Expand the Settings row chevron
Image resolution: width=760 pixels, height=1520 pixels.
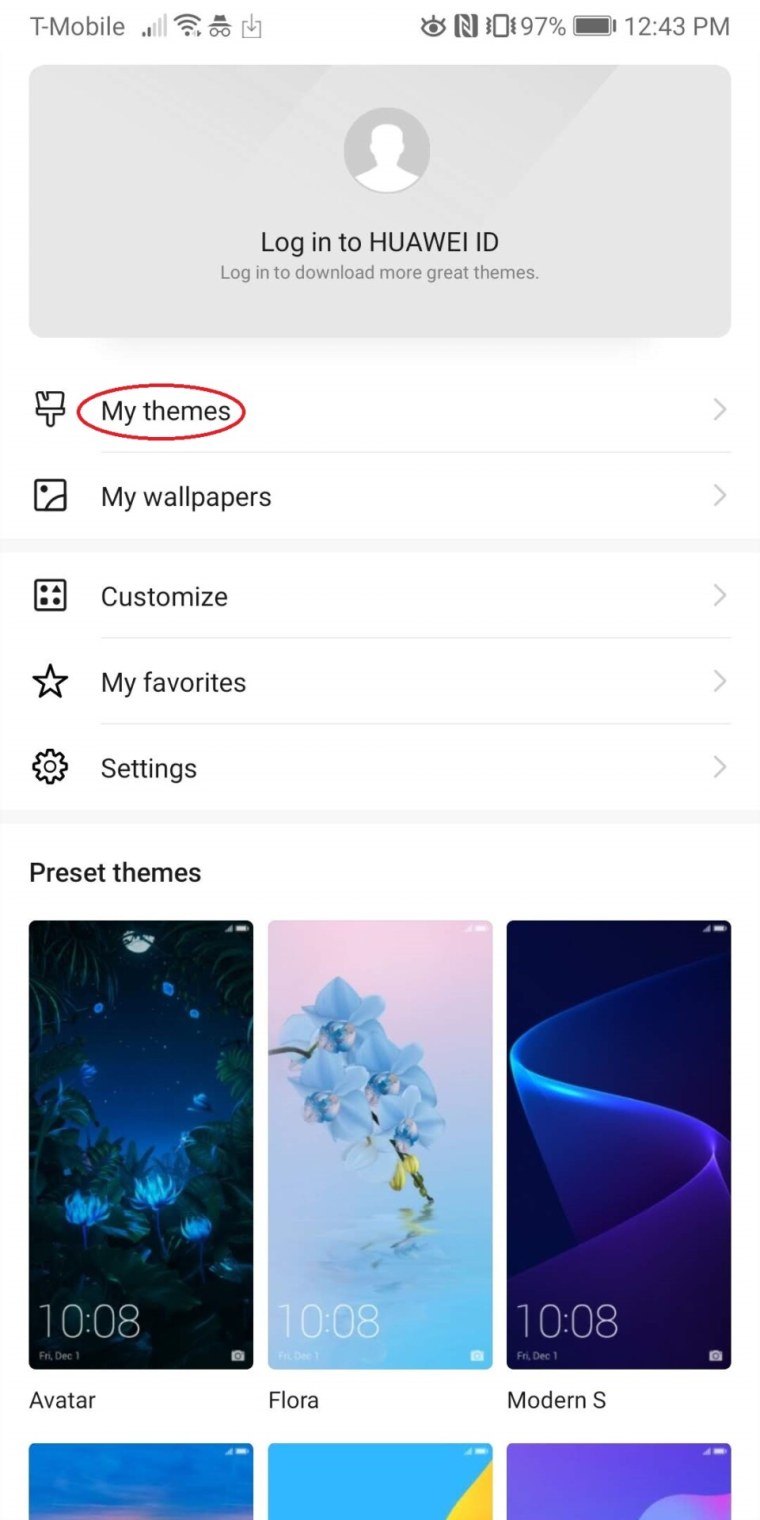718,767
